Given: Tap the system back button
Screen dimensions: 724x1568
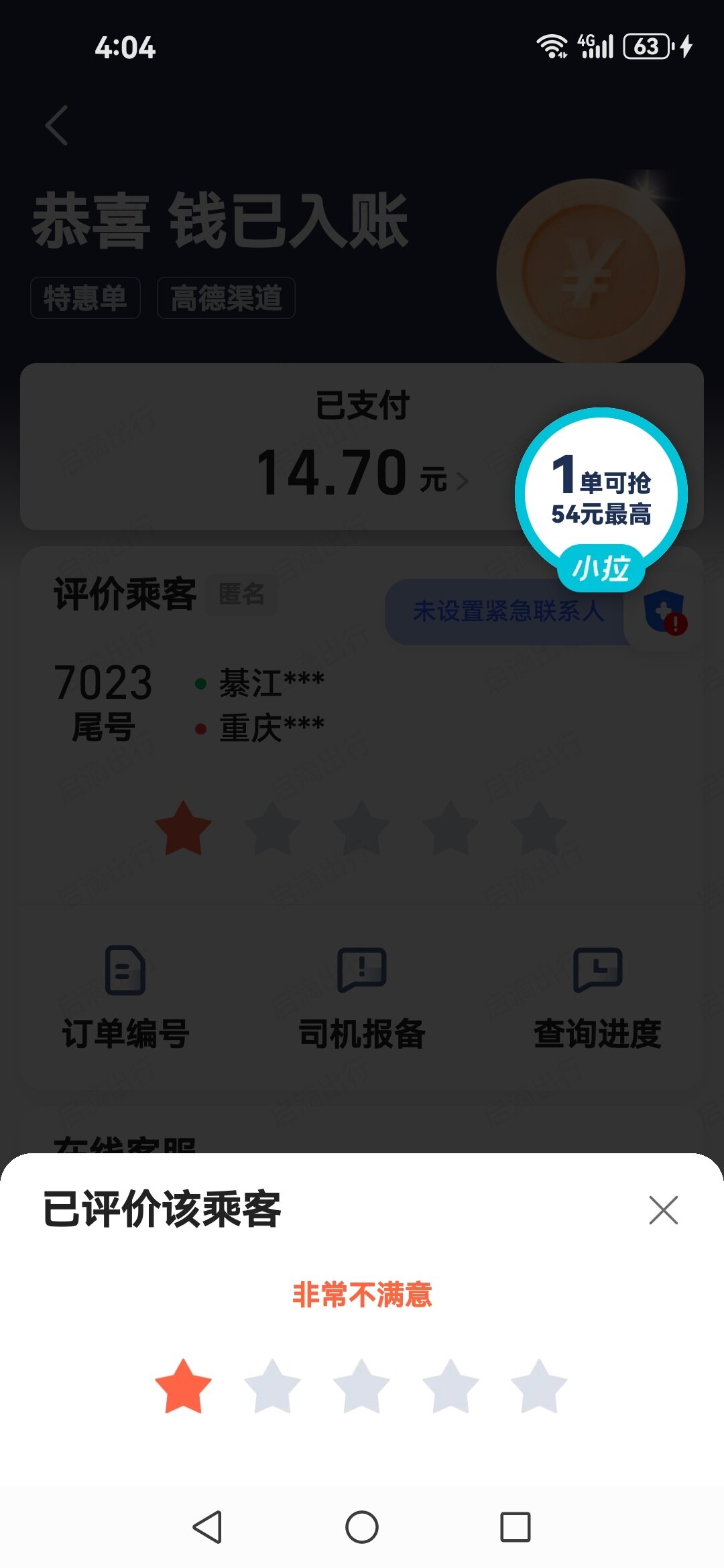Looking at the screenshot, I should (x=207, y=1527).
